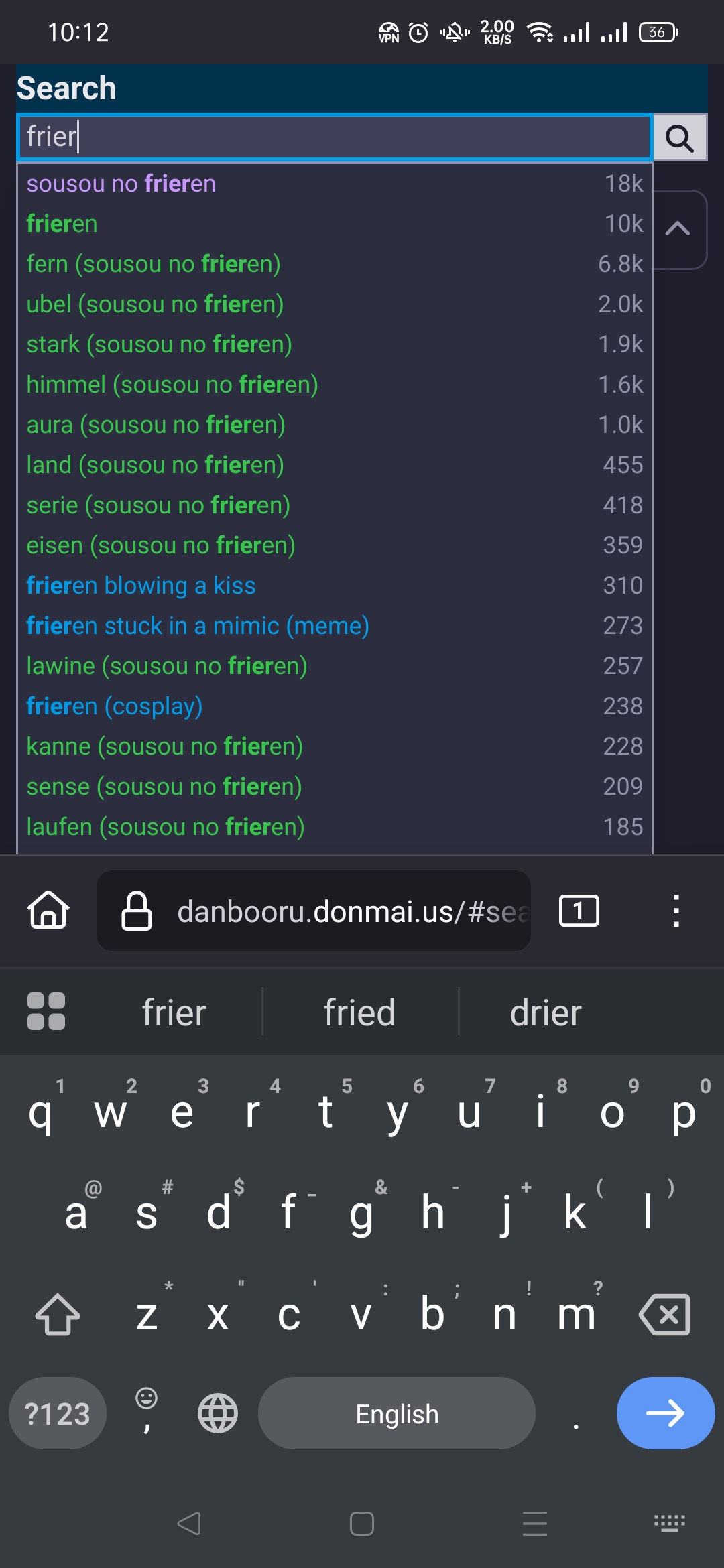This screenshot has width=724, height=1568.
Task: Go to the browser home page
Action: tap(48, 911)
